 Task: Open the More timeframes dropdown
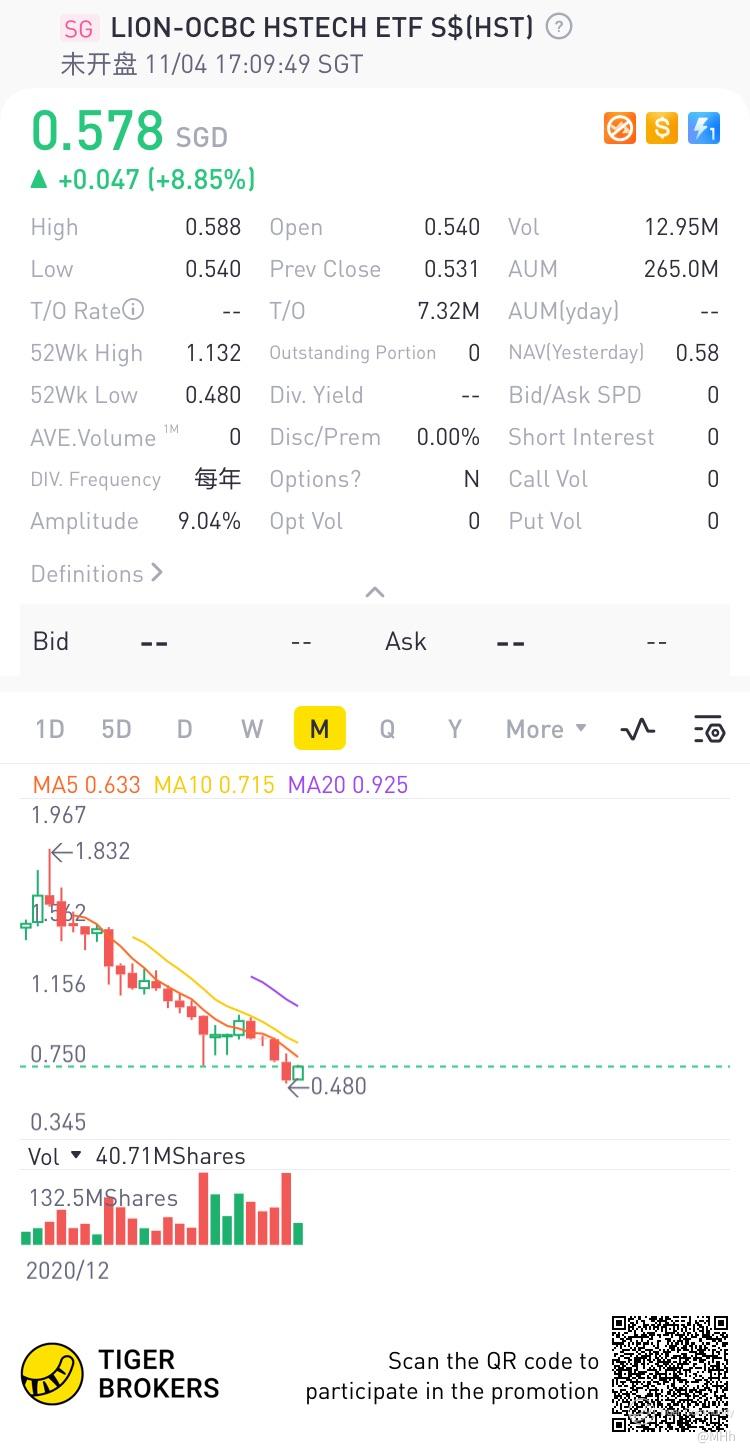click(546, 729)
